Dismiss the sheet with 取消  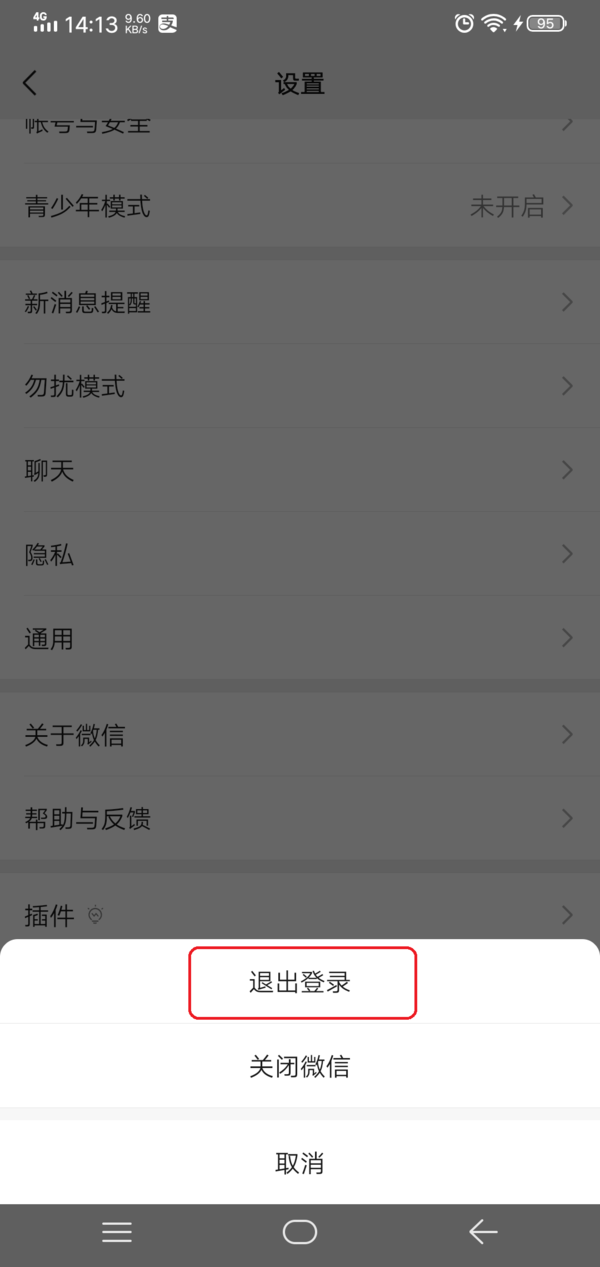click(300, 1163)
